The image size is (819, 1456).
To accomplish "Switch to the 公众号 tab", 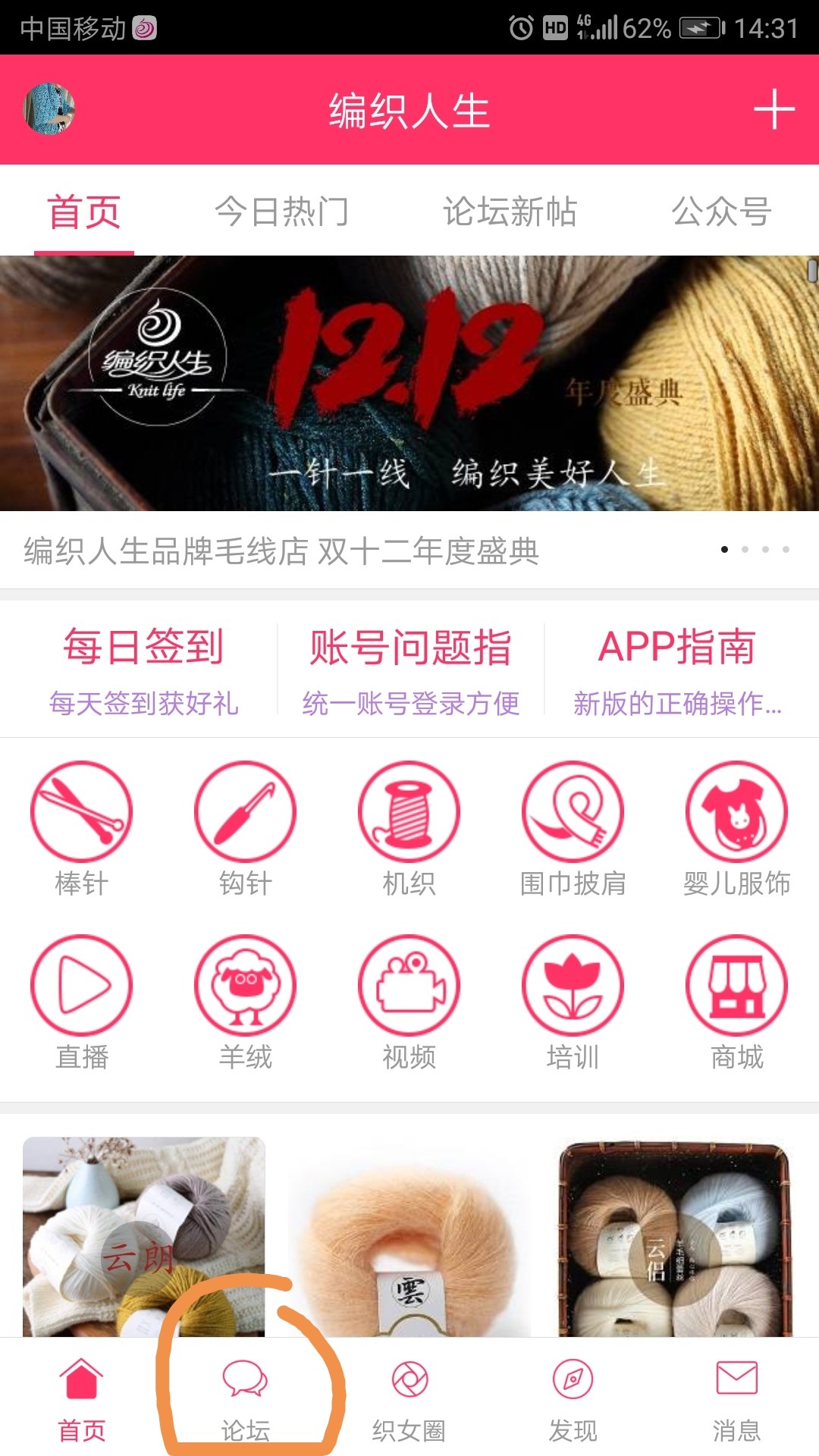I will pyautogui.click(x=721, y=212).
